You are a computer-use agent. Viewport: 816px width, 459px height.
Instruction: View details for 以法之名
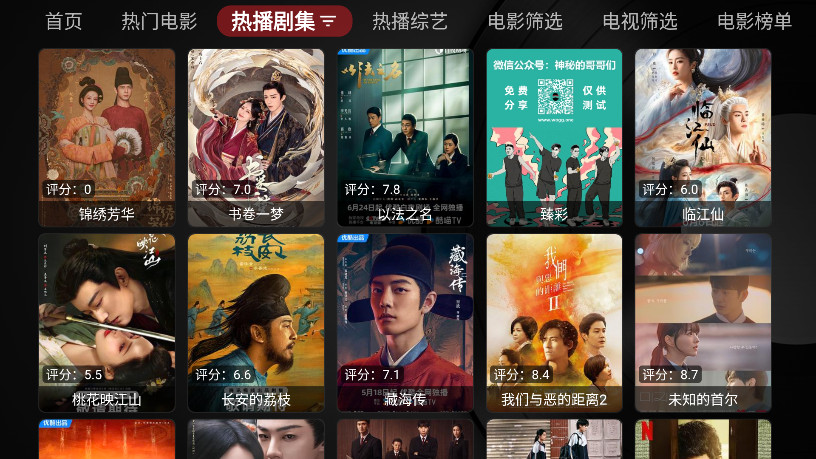coord(405,137)
